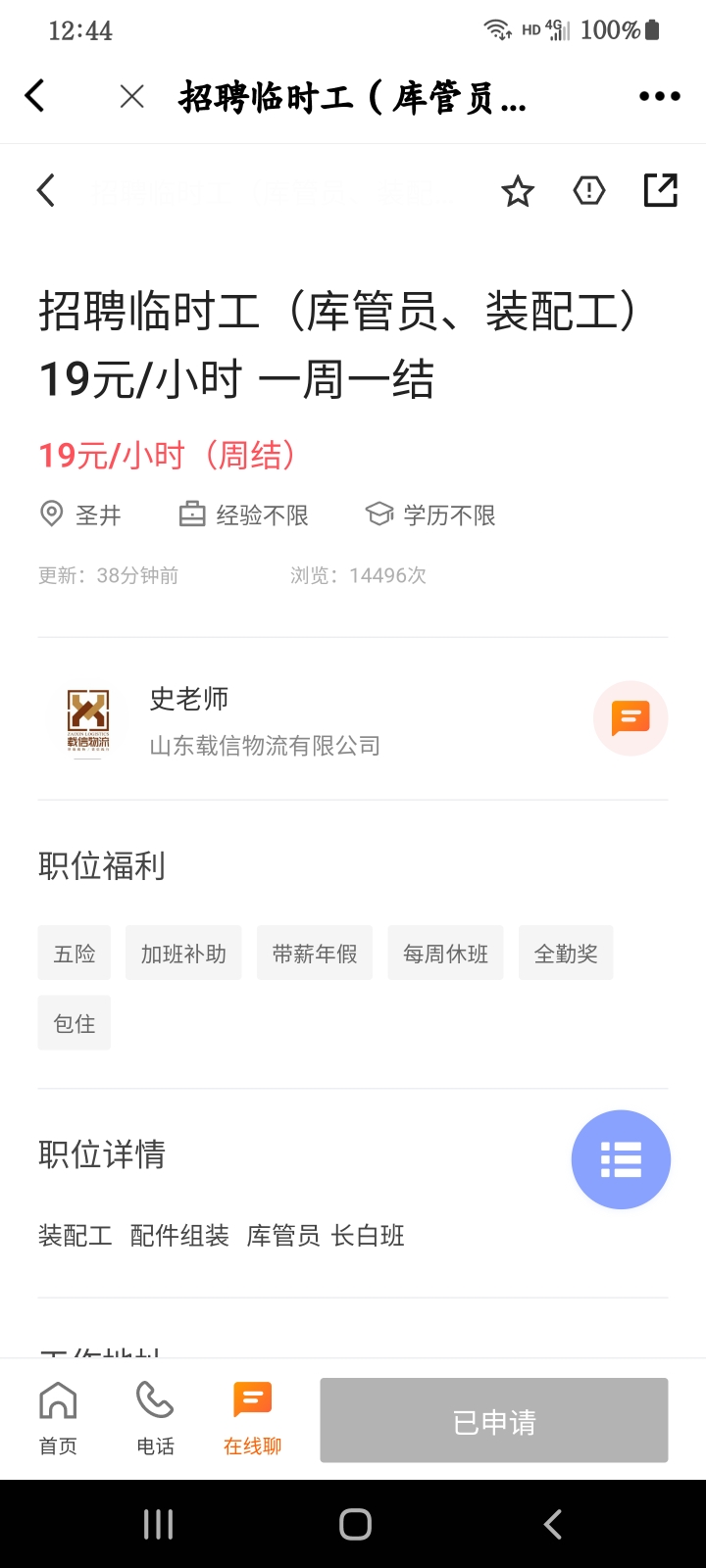Call the recruiter via 电话
The height and width of the screenshot is (1568, 706).
point(155,1418)
